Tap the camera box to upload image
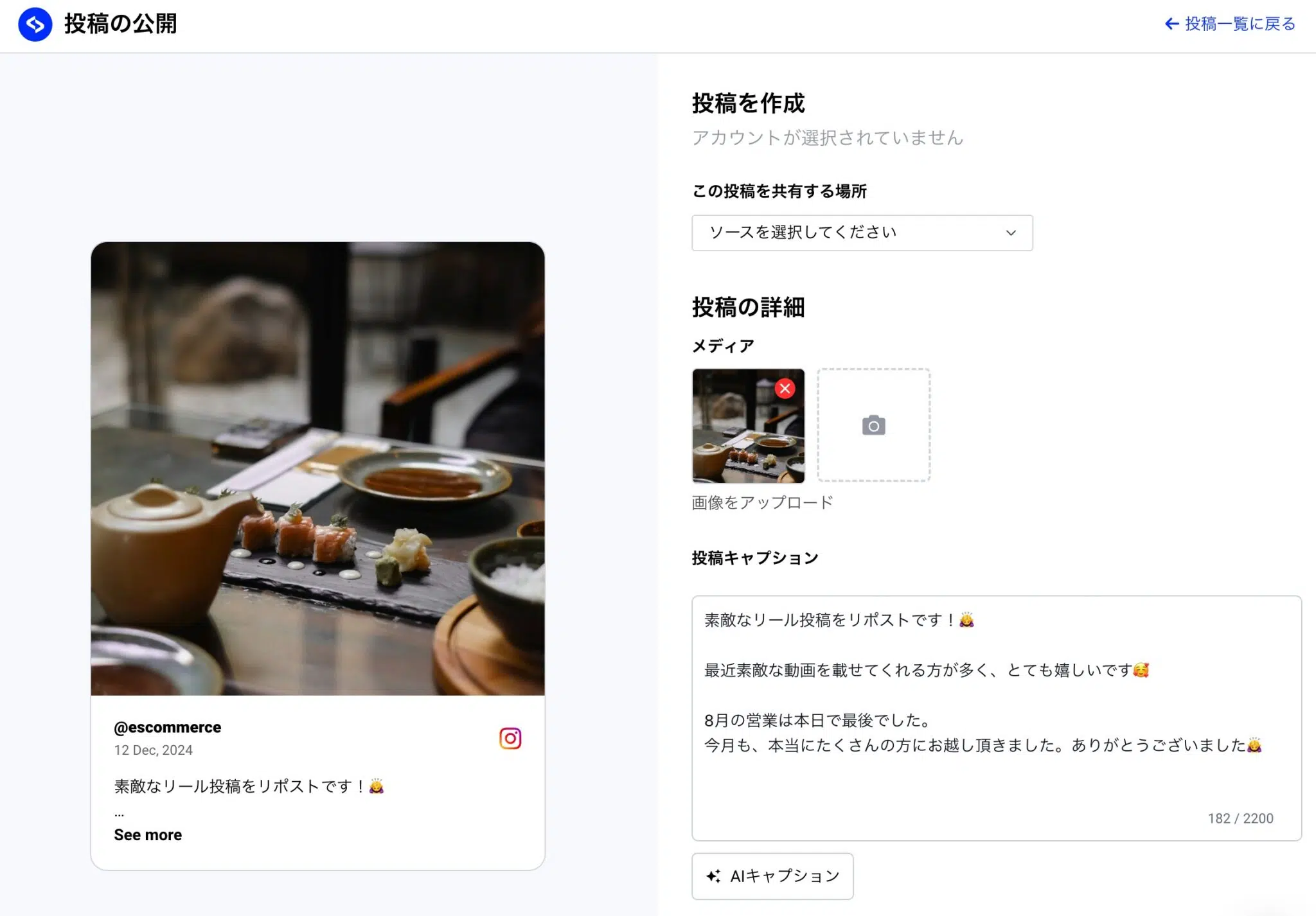Viewport: 1316px width, 916px height. pyautogui.click(x=873, y=425)
